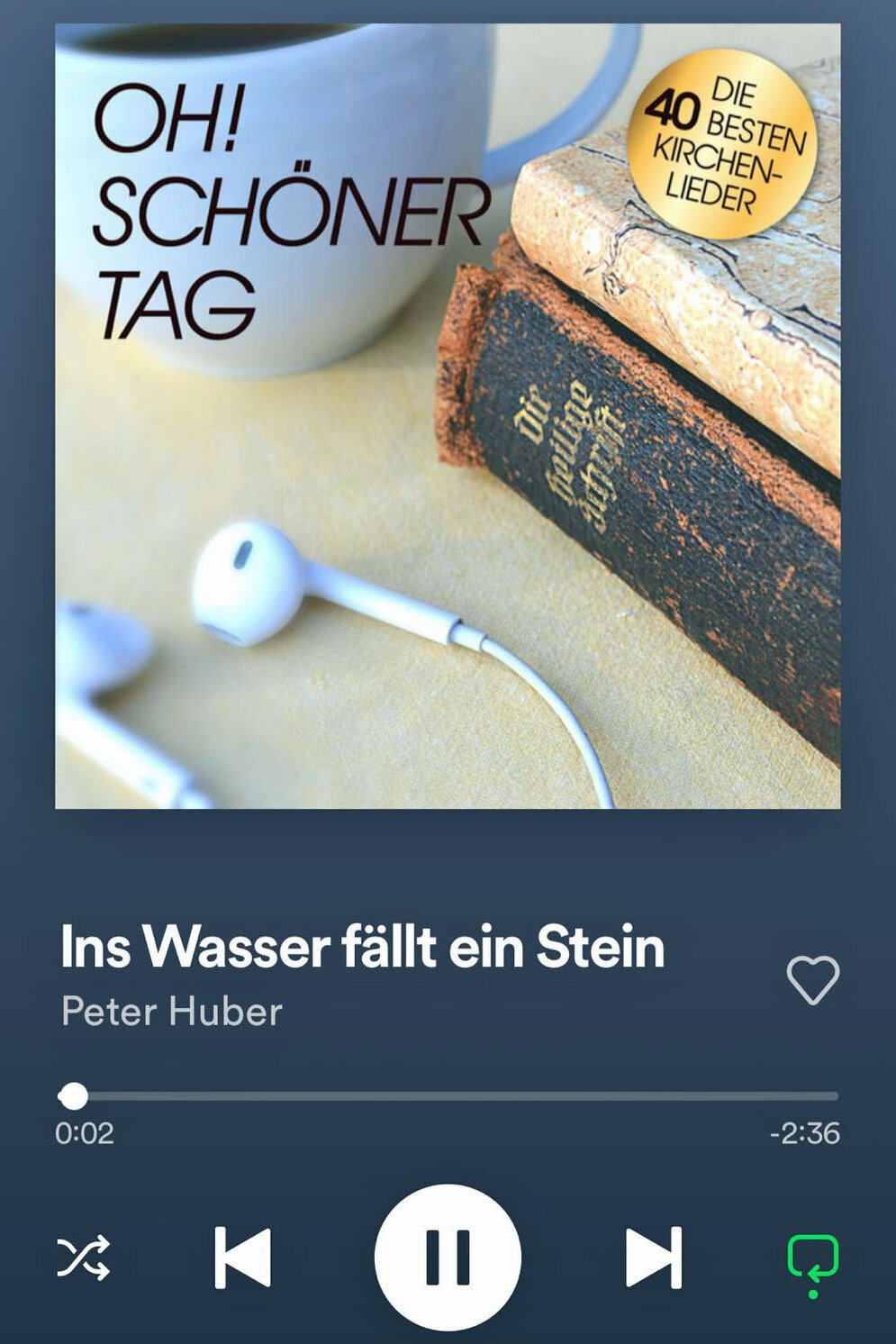Image resolution: width=896 pixels, height=1344 pixels.
Task: Skip to the next track
Action: [654, 1257]
